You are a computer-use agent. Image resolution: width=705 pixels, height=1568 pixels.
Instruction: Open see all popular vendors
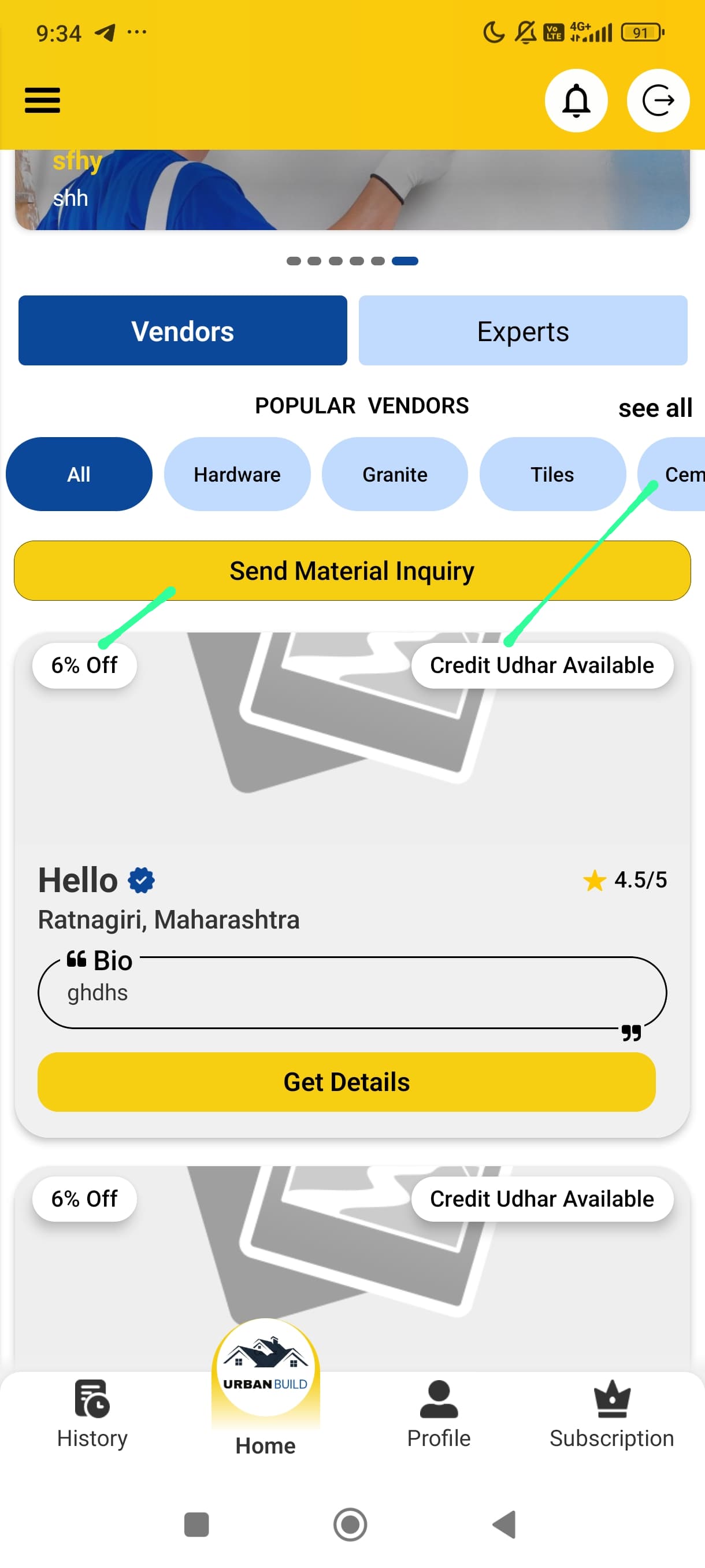click(655, 408)
